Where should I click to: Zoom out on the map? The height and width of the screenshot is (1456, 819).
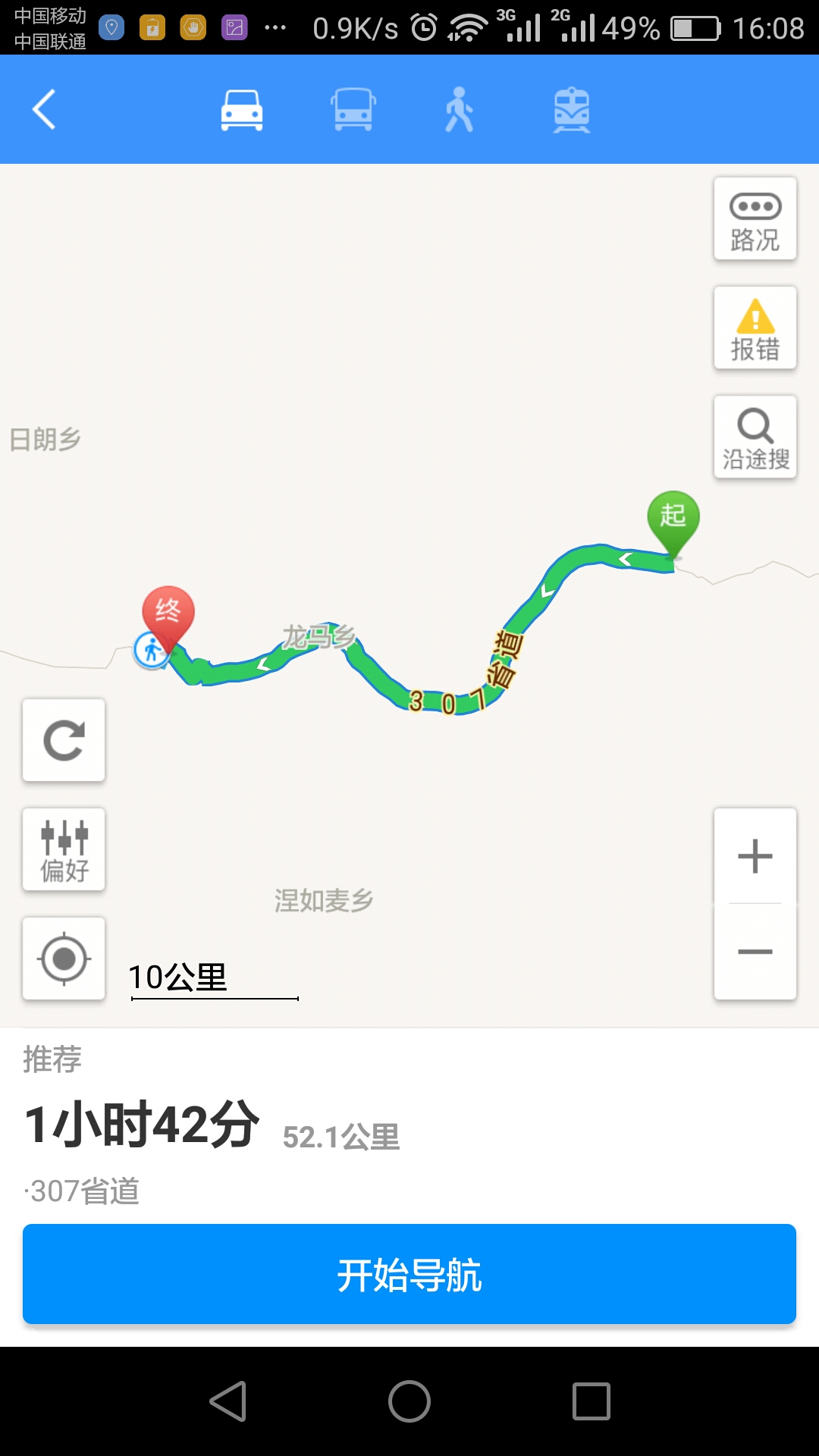755,952
